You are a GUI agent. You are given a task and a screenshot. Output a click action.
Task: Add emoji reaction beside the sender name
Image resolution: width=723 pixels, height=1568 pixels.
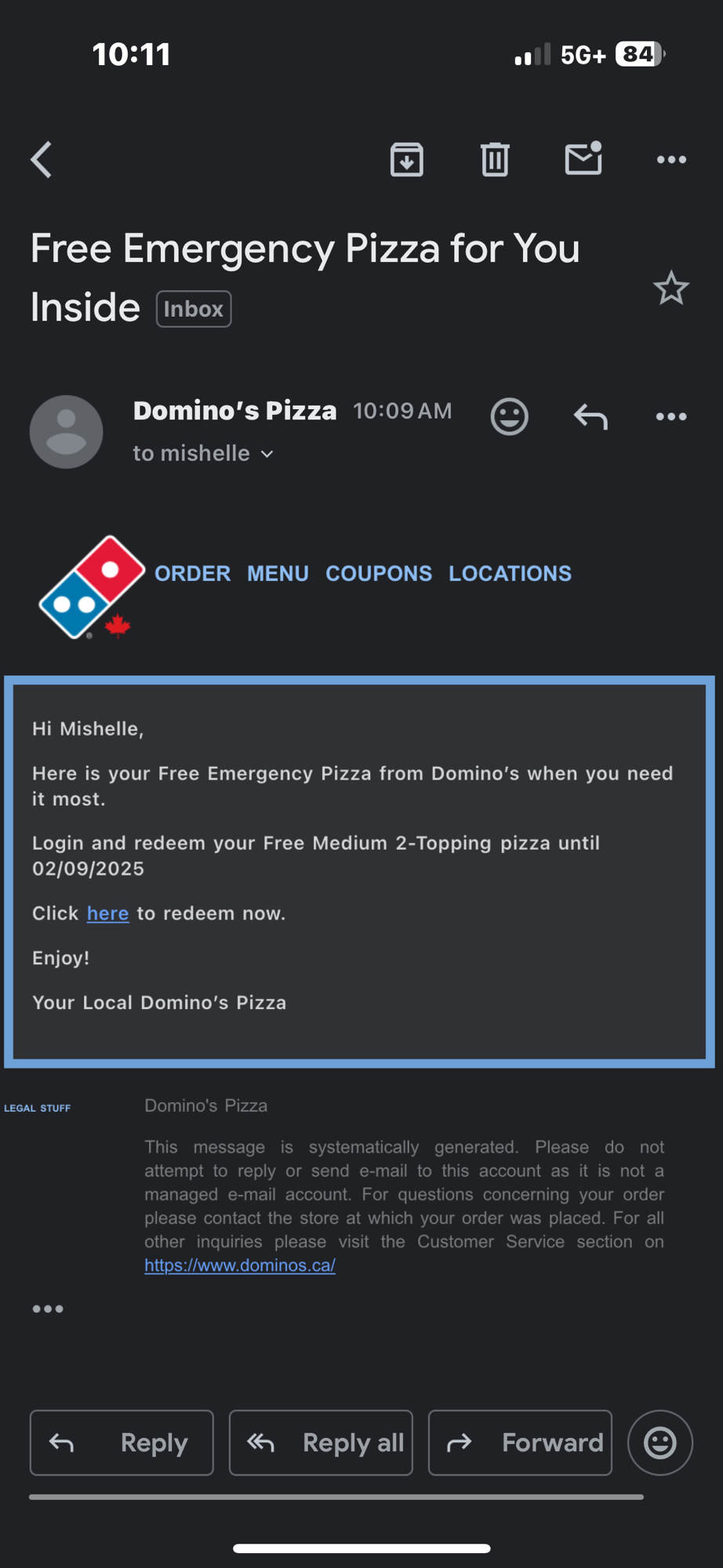coord(510,416)
